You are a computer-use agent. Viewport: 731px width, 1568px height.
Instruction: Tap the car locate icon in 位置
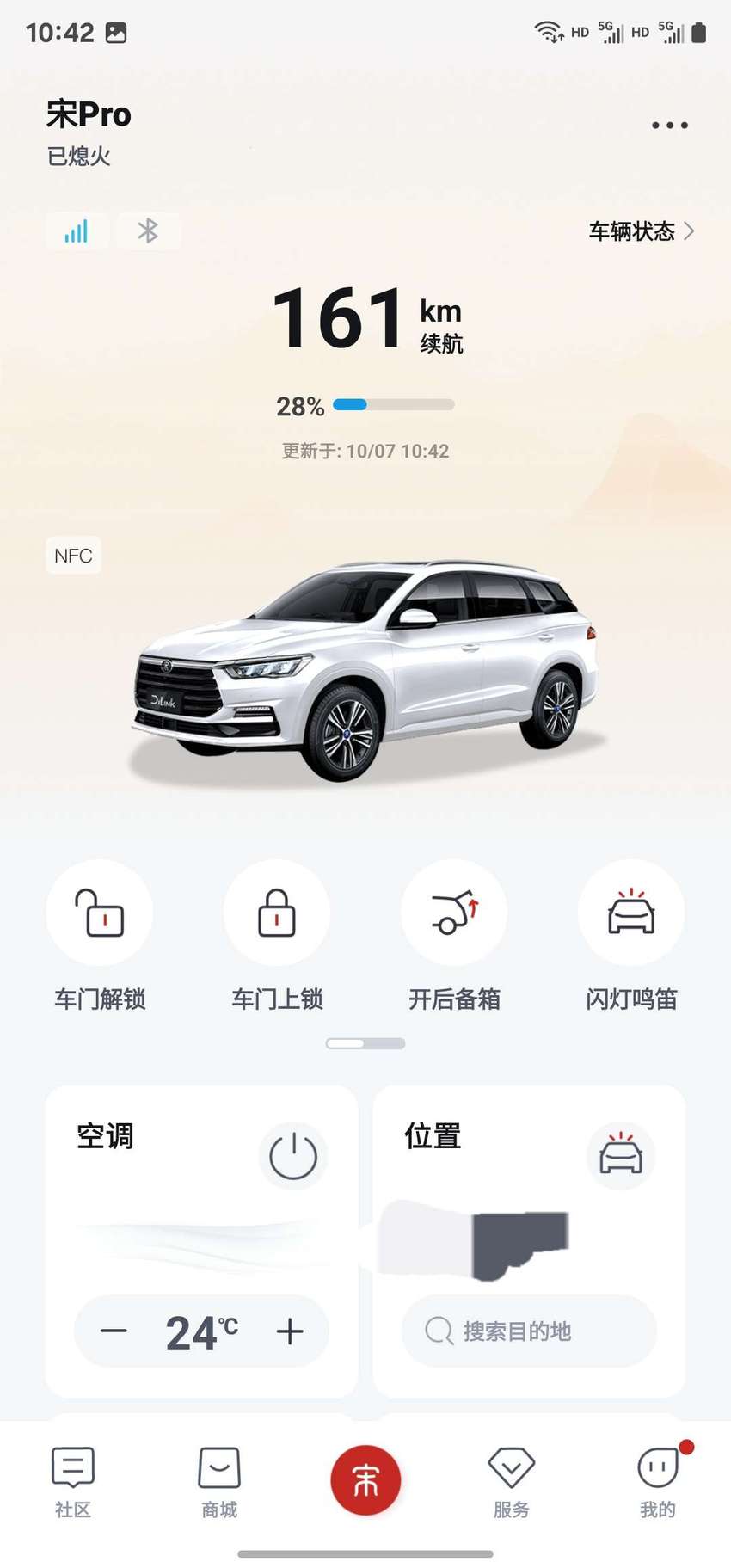(621, 1155)
